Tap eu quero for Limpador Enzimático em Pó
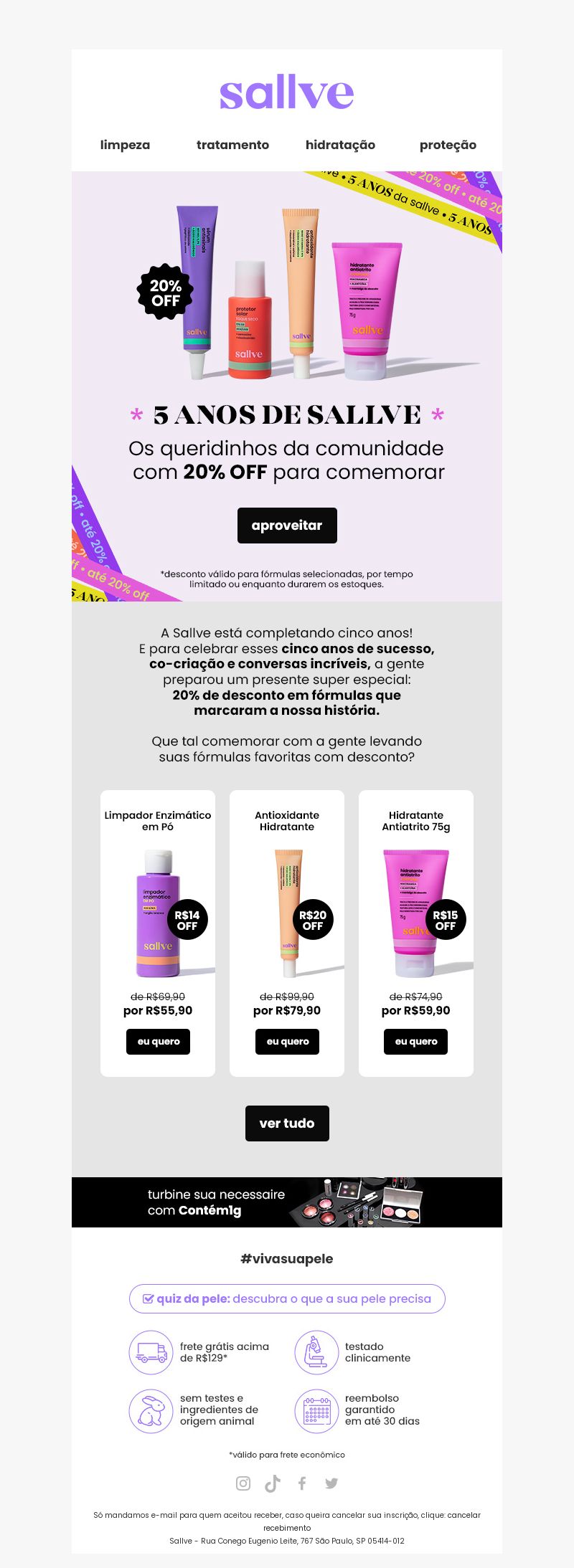The image size is (574, 1568). [x=159, y=1042]
